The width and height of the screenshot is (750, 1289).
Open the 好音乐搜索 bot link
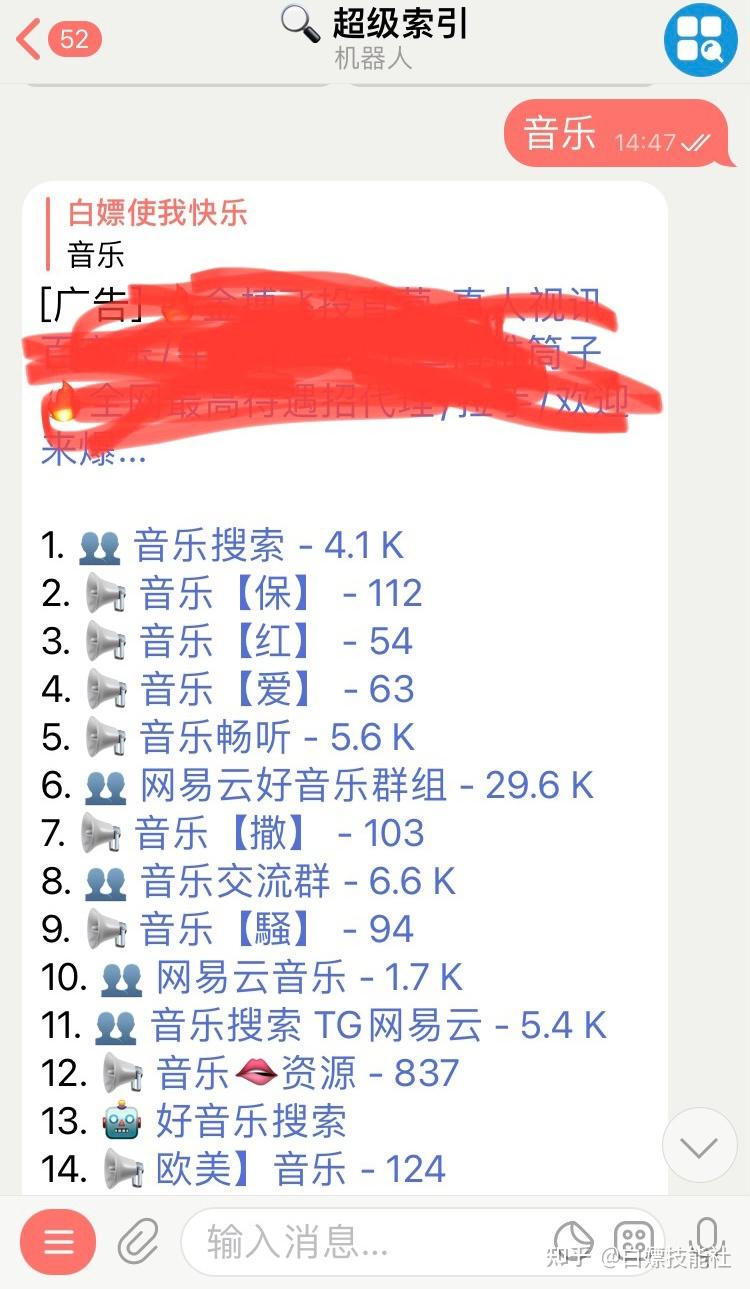coord(250,1122)
